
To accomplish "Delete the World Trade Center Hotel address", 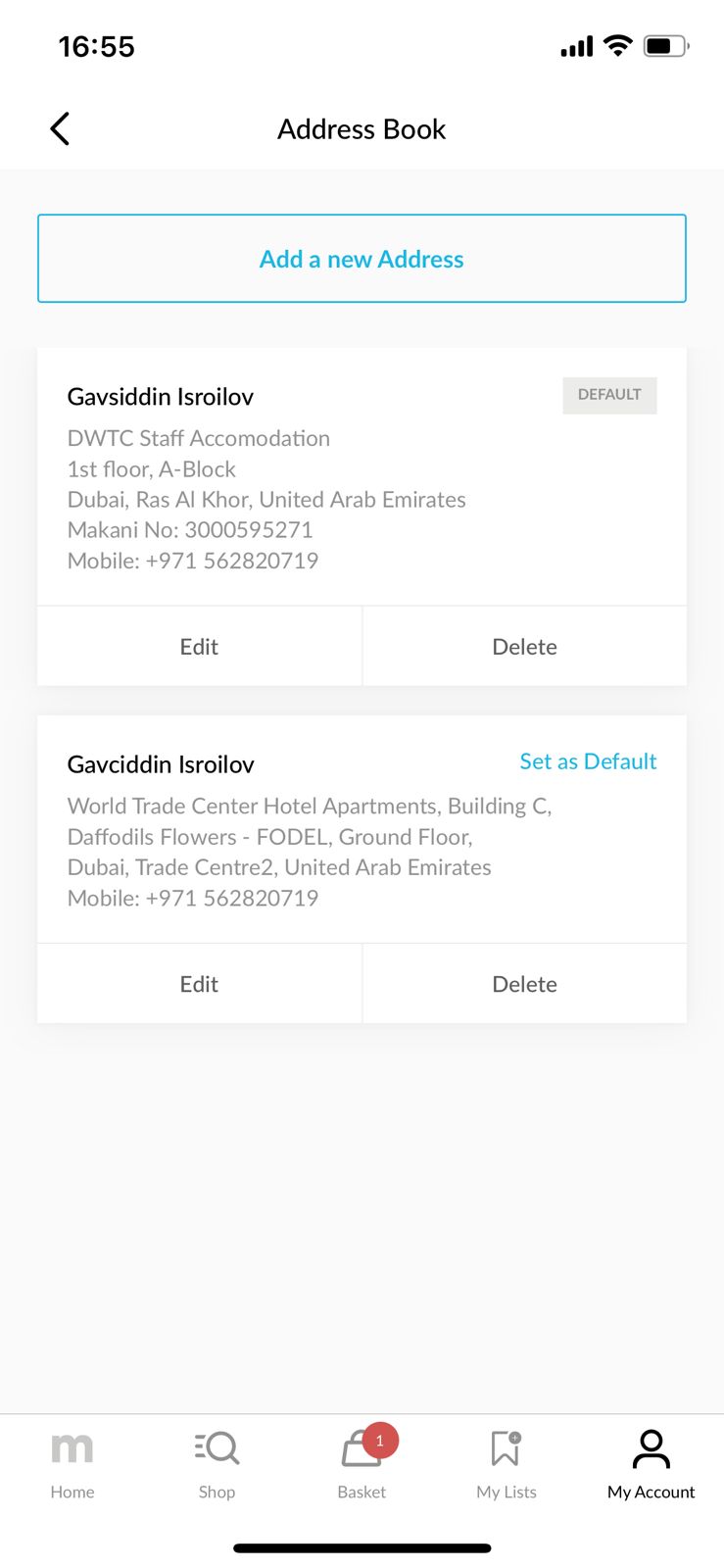I will pos(524,984).
